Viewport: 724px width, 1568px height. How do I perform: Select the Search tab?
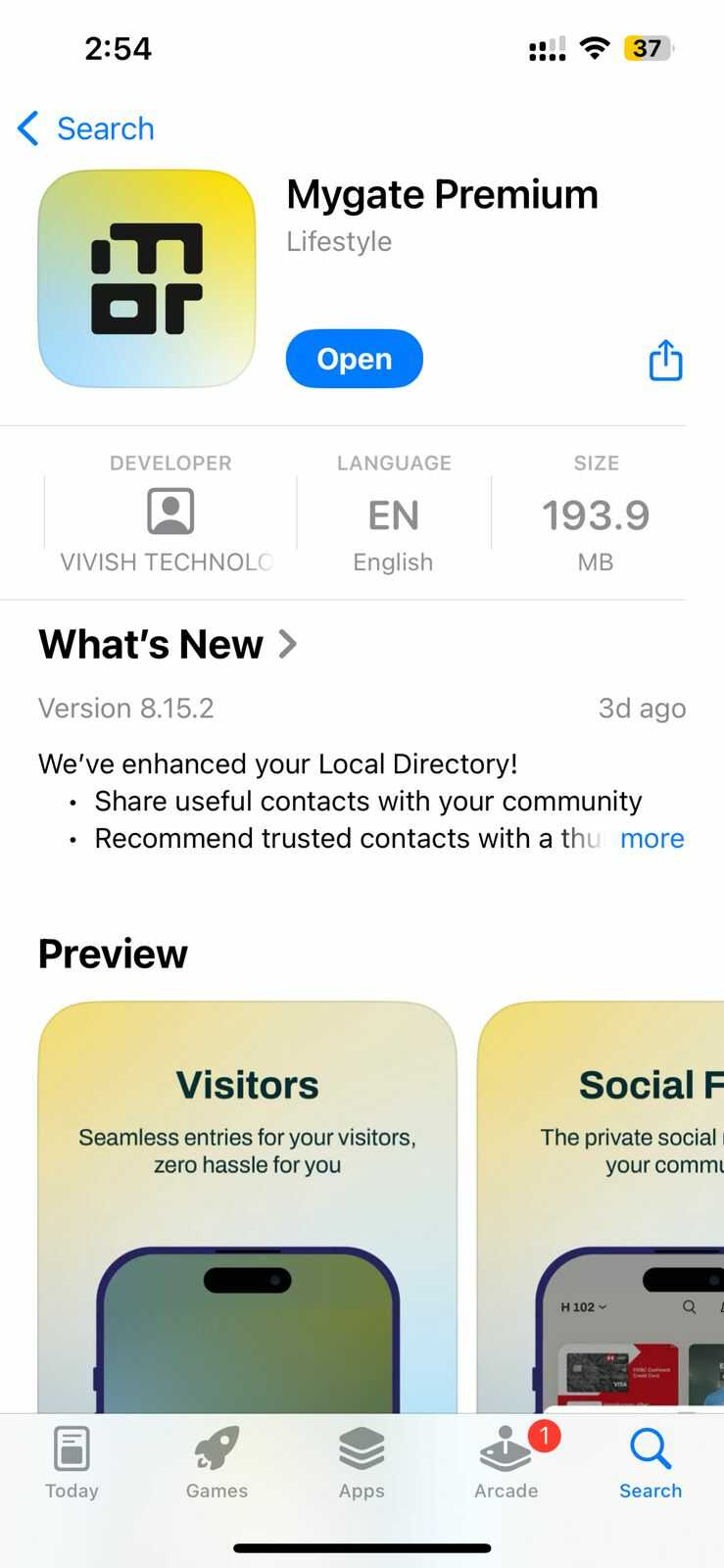651,1462
